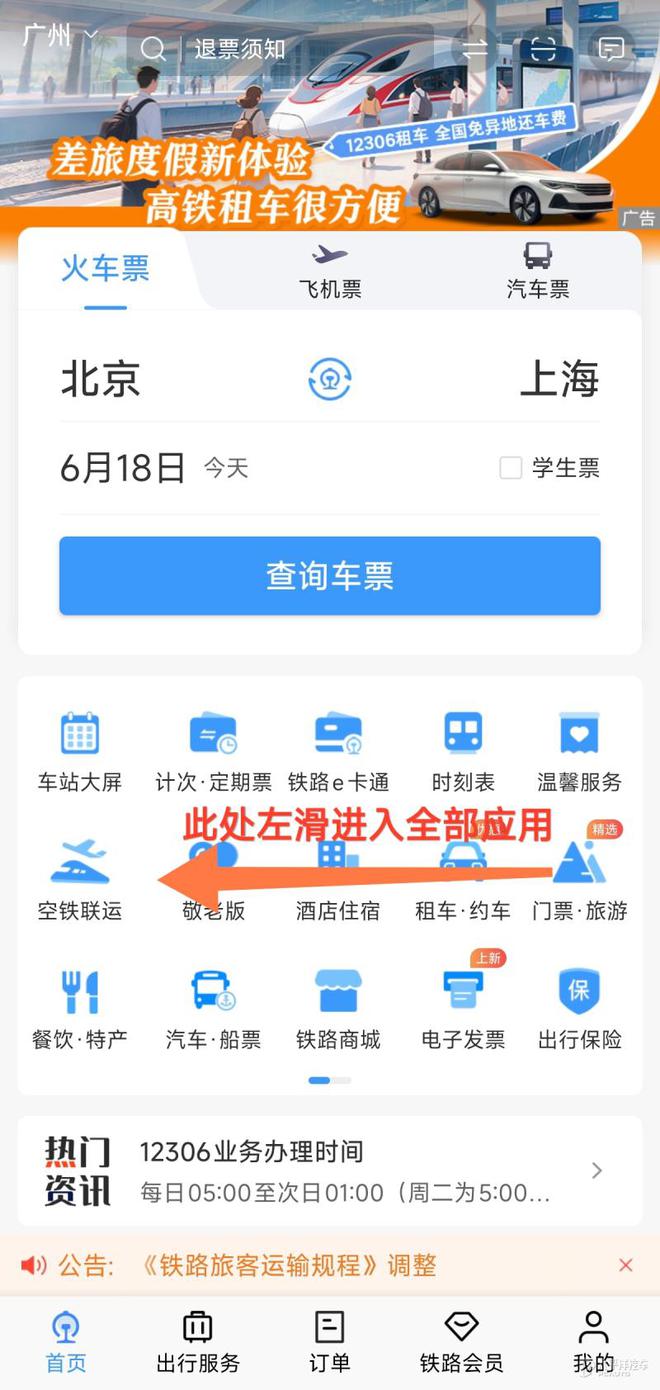The image size is (660, 1390).
Task: Open the scan code icon
Action: tap(542, 49)
